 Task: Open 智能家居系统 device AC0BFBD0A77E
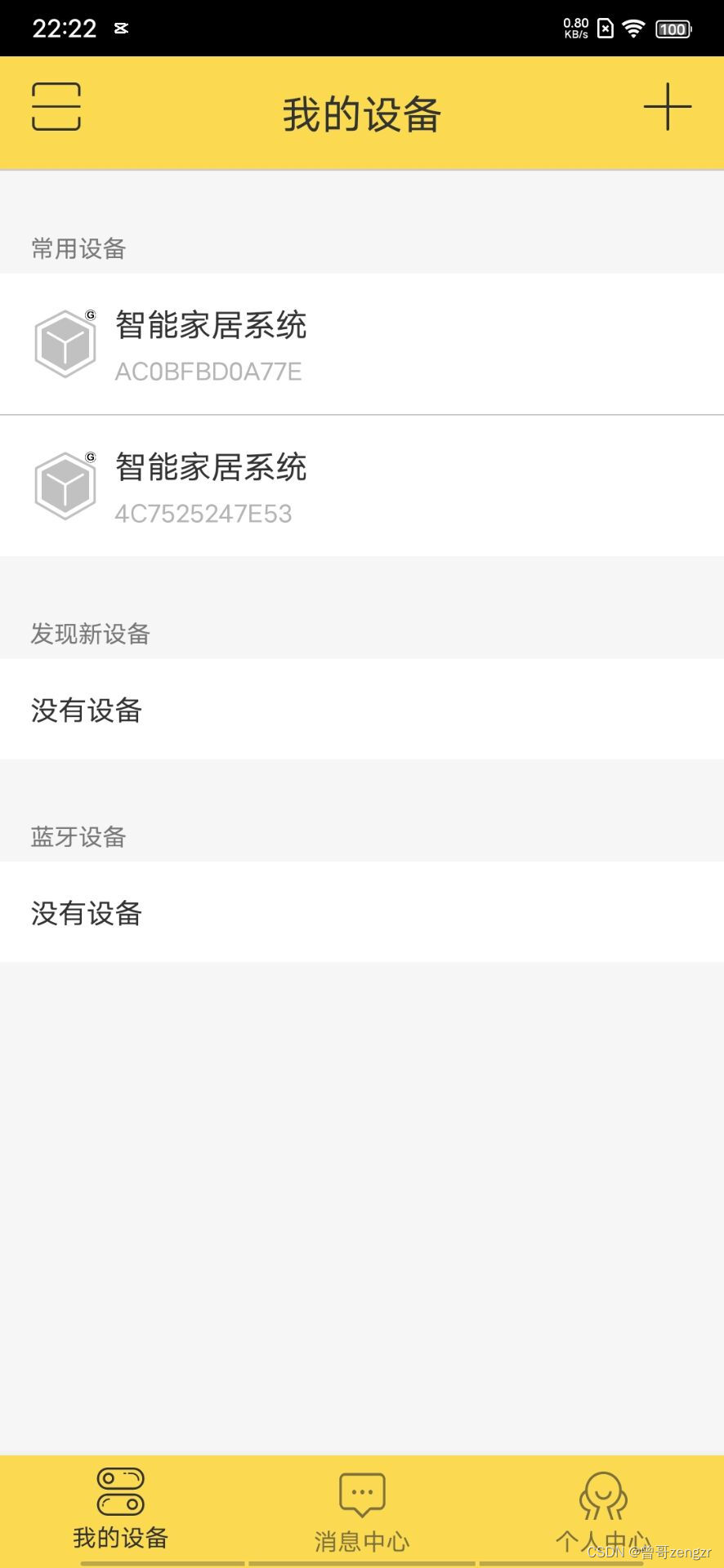(x=362, y=344)
